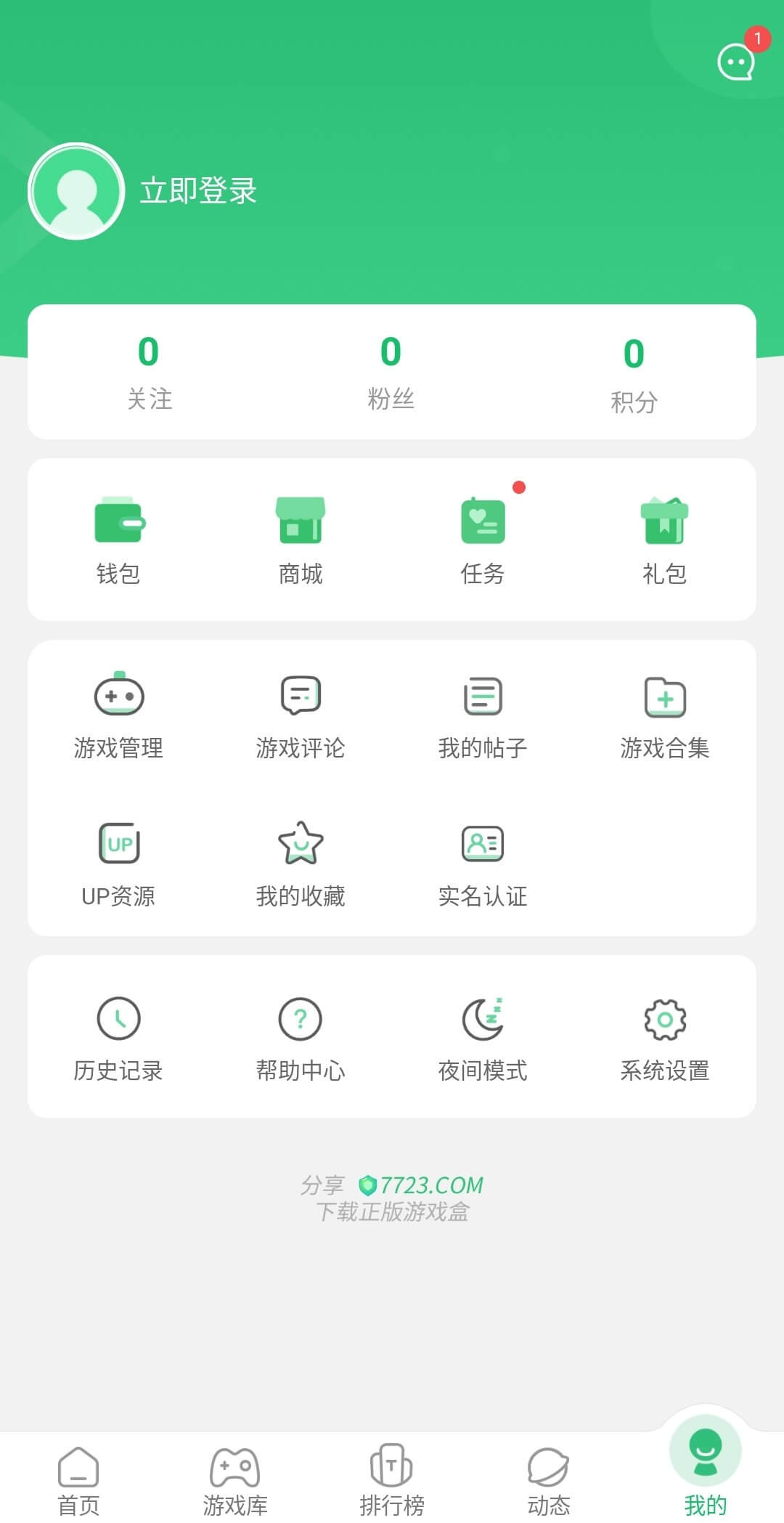This screenshot has height=1523, width=784.
Task: Open 历史记录 history
Action: click(119, 1037)
